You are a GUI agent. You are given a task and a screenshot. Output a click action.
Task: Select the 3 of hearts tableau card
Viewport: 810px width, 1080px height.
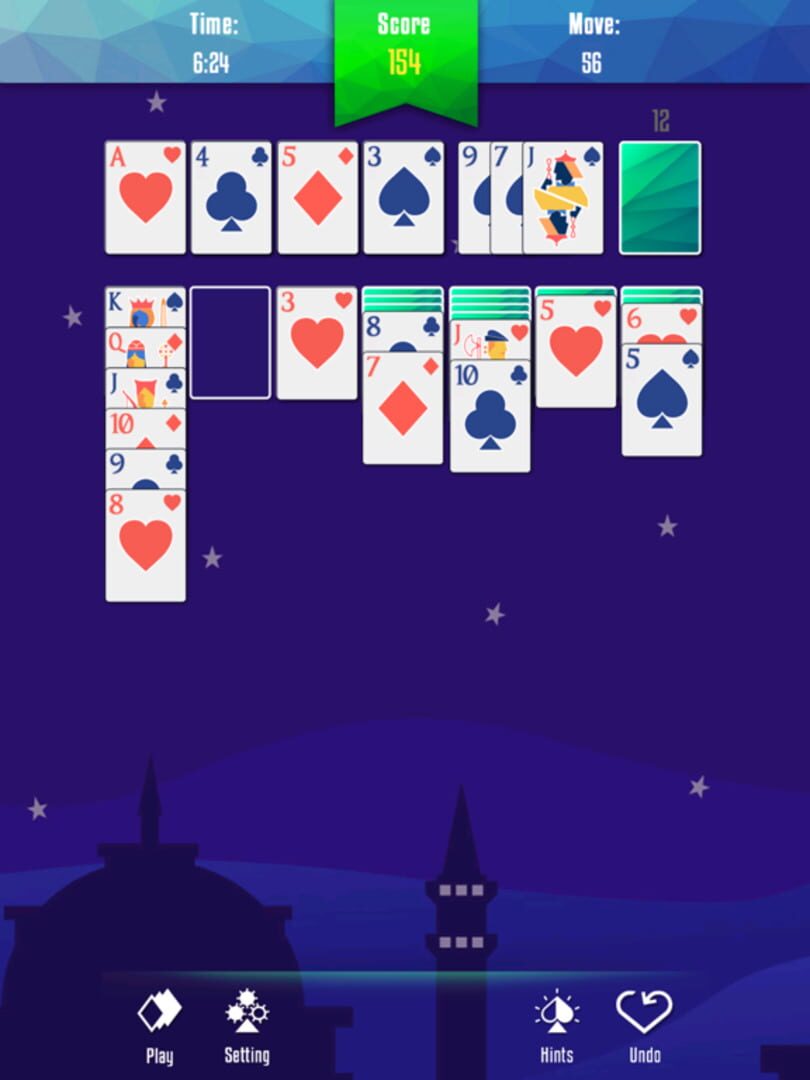point(317,343)
